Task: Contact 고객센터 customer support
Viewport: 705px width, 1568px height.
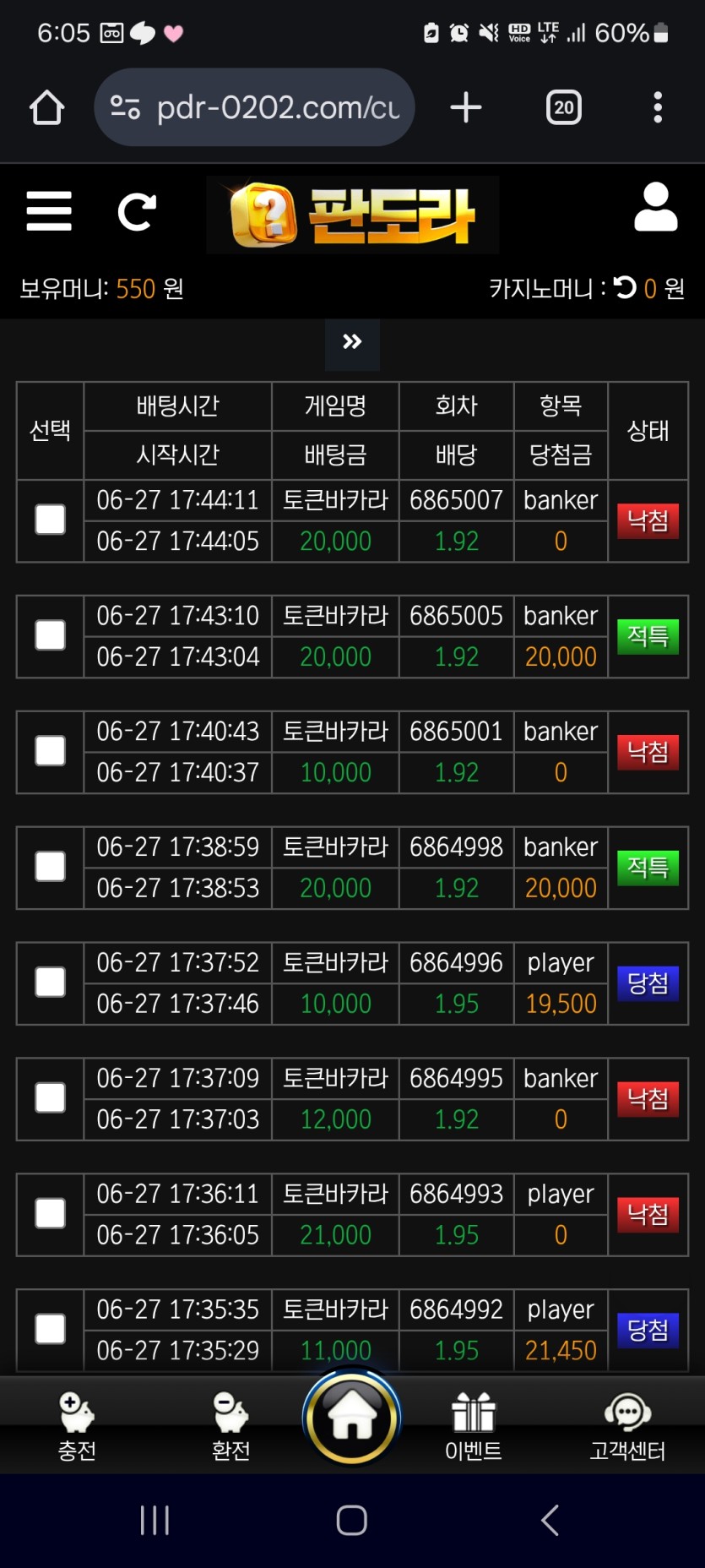Action: (627, 1426)
